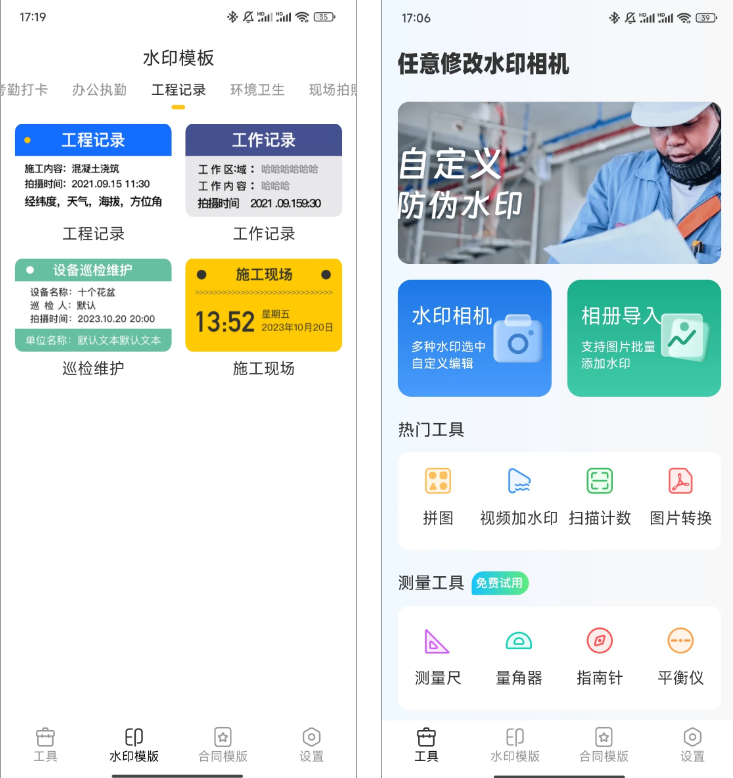Switch to the 环境卫生 tab
This screenshot has width=733, height=778.
pos(257,90)
